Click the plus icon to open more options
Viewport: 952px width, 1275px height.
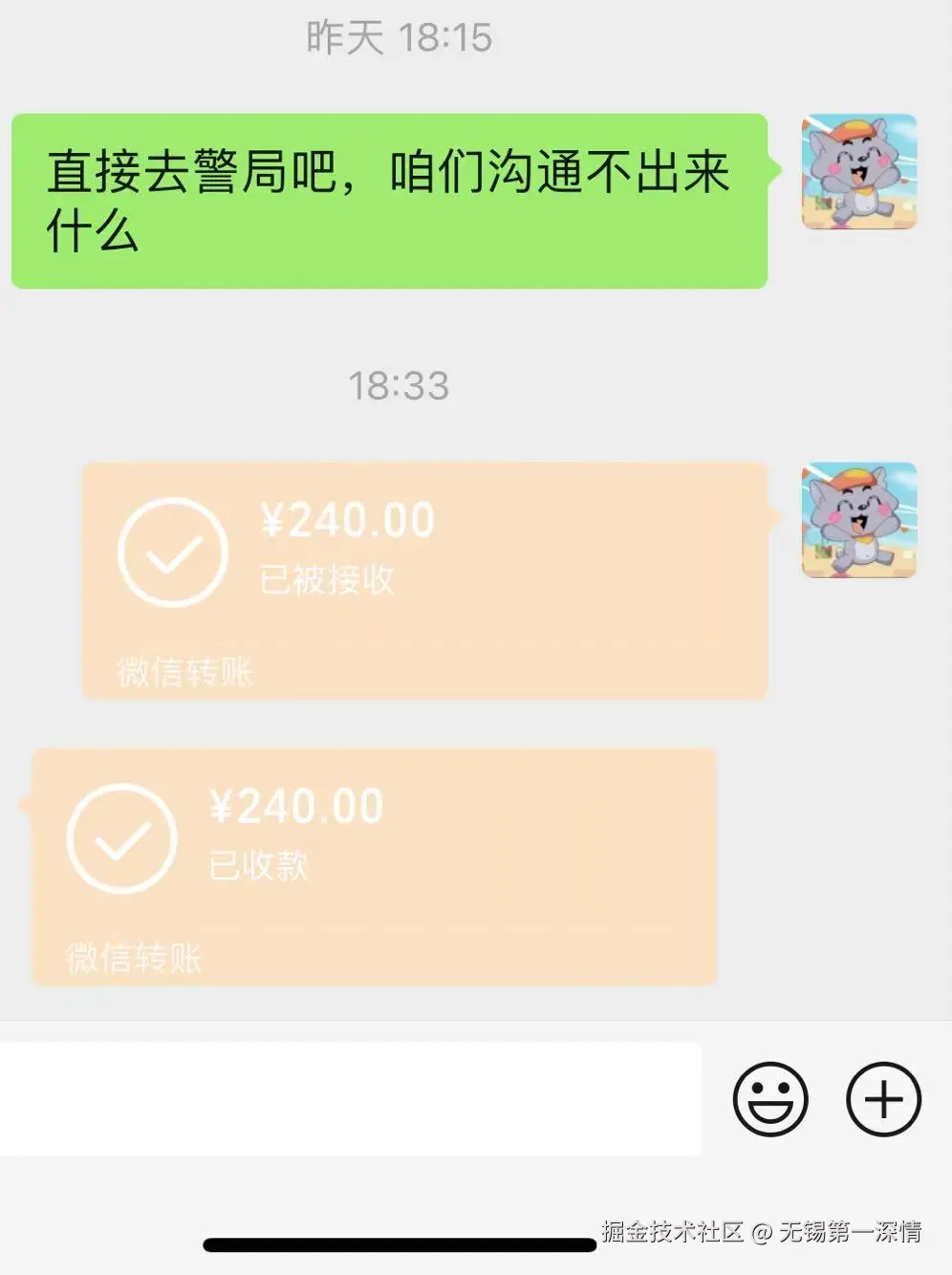click(882, 1098)
